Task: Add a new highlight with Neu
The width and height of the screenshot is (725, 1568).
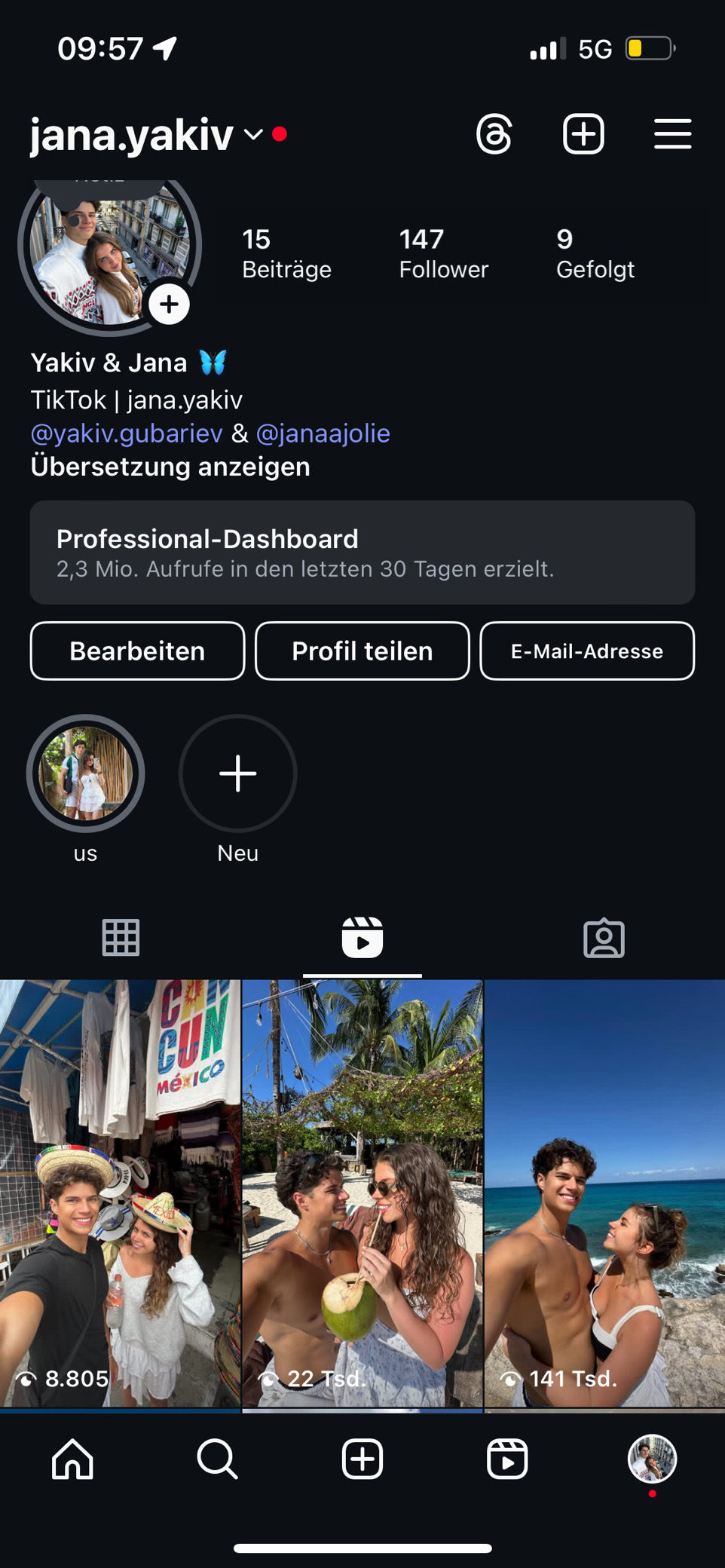Action: click(238, 773)
